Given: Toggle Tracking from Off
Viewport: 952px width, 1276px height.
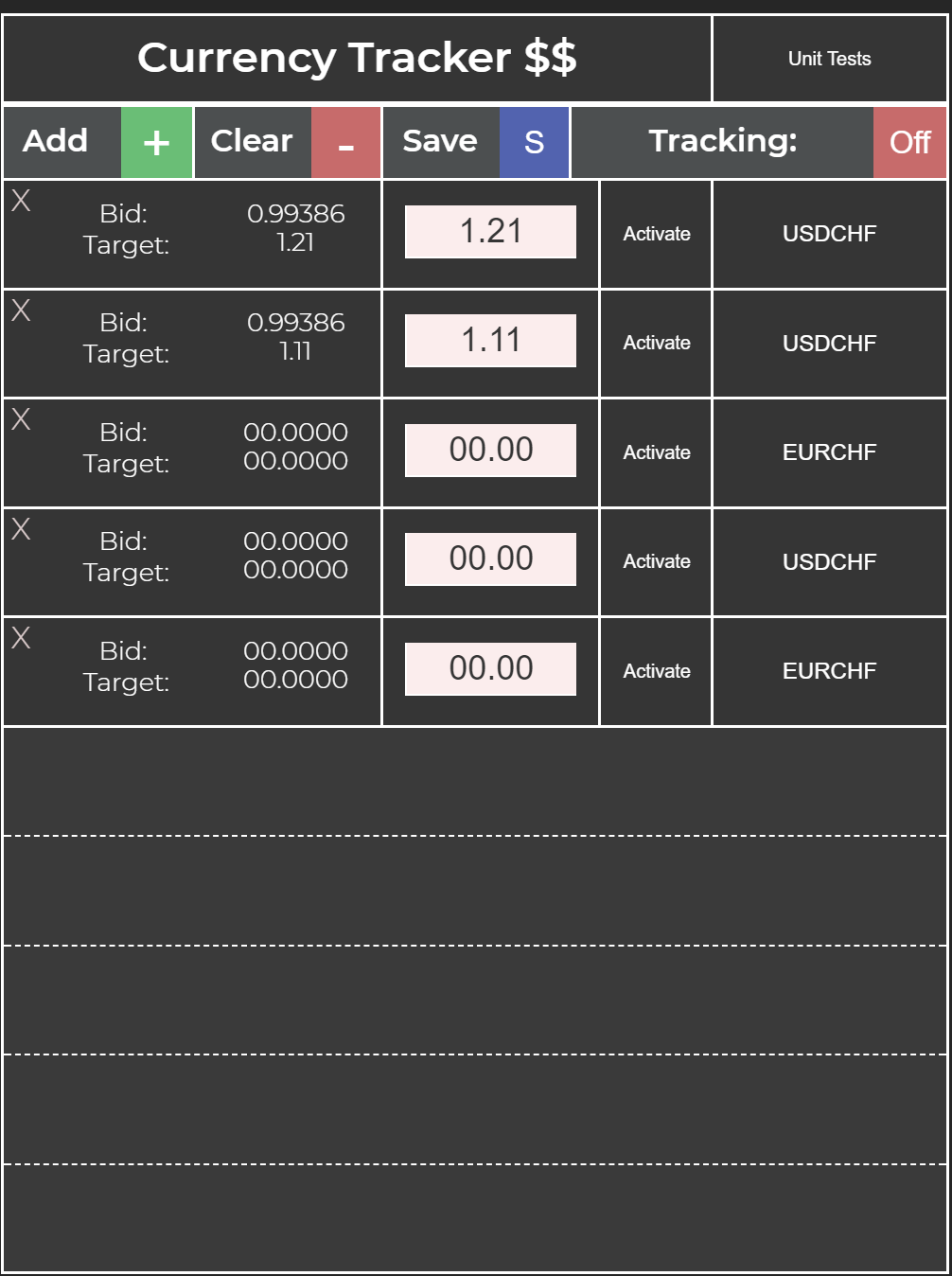Looking at the screenshot, I should [x=909, y=142].
